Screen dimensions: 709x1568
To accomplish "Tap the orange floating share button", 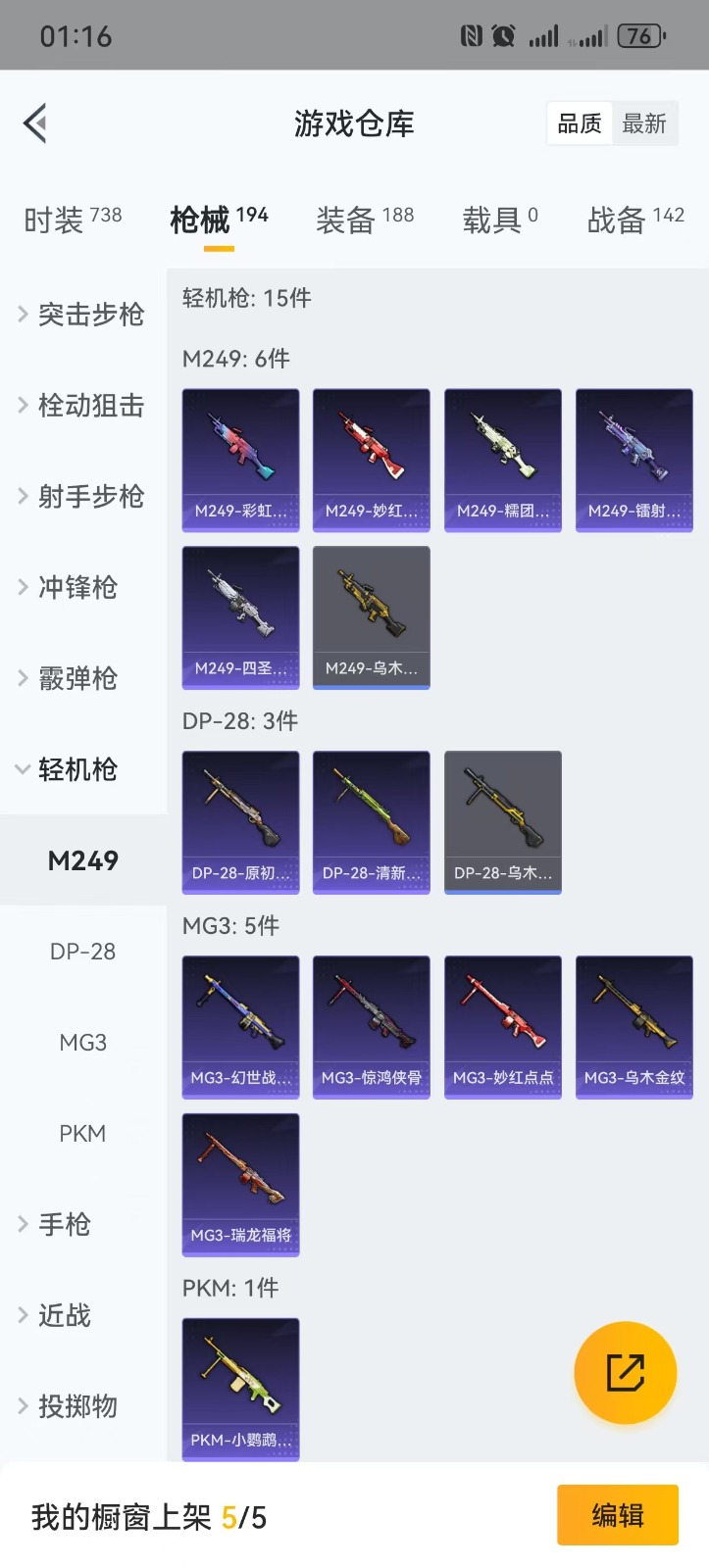I will [x=625, y=1372].
